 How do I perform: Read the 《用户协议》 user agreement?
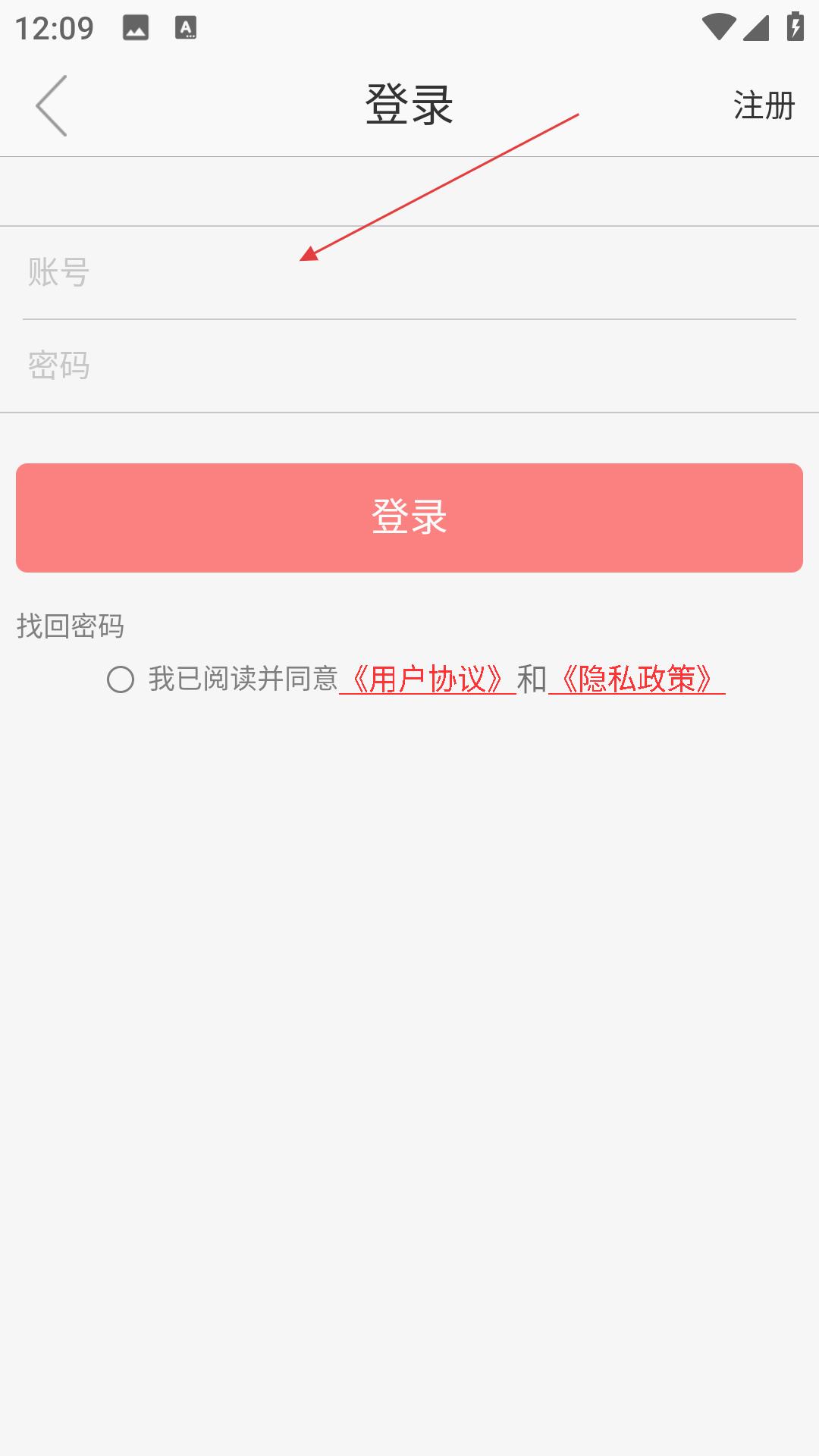click(x=428, y=679)
